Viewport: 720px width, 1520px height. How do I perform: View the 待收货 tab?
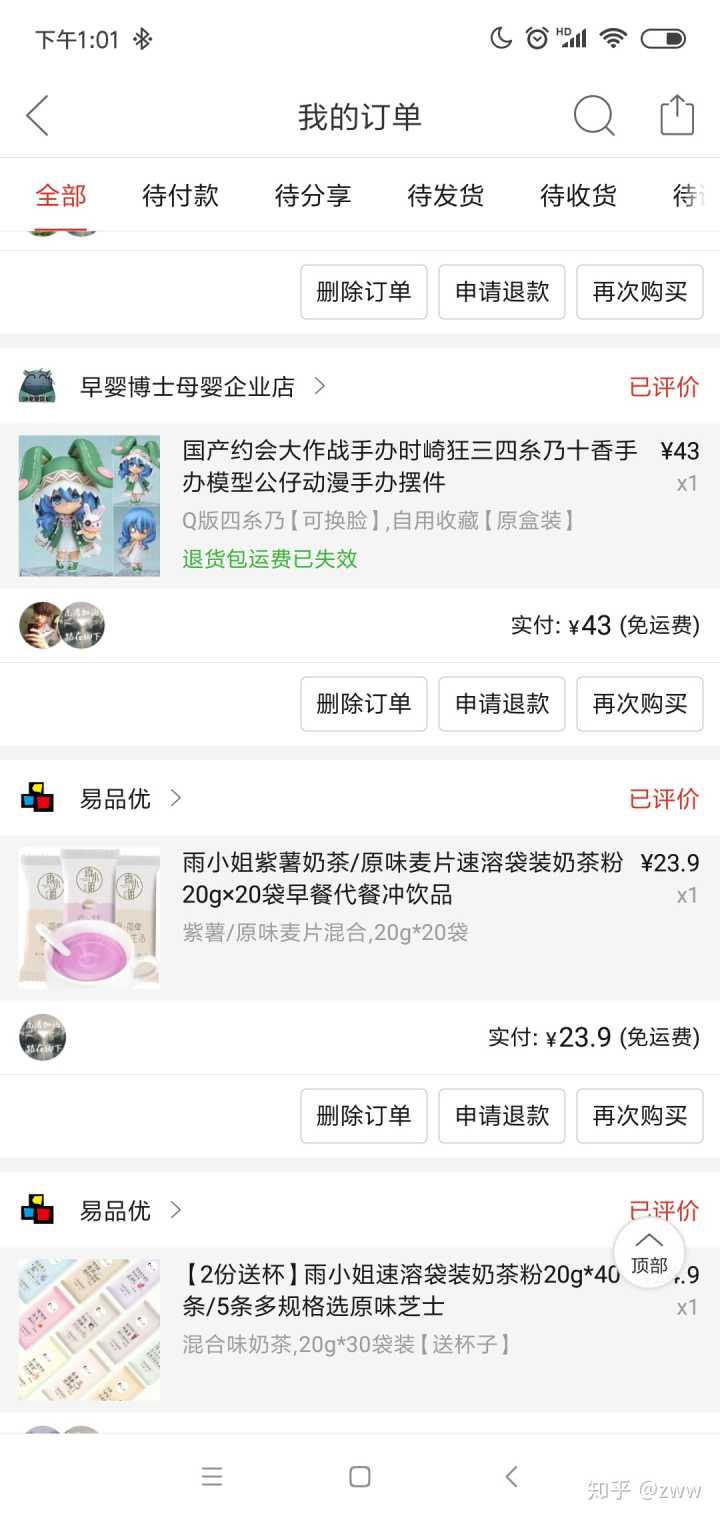click(578, 196)
